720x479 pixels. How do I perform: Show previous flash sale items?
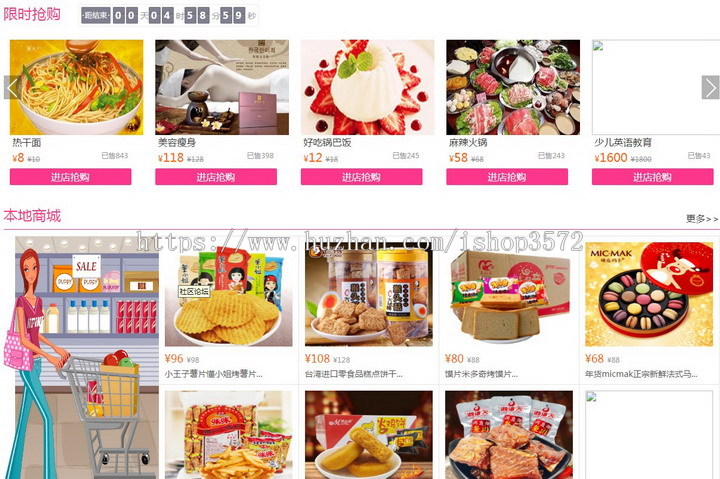[x=13, y=88]
